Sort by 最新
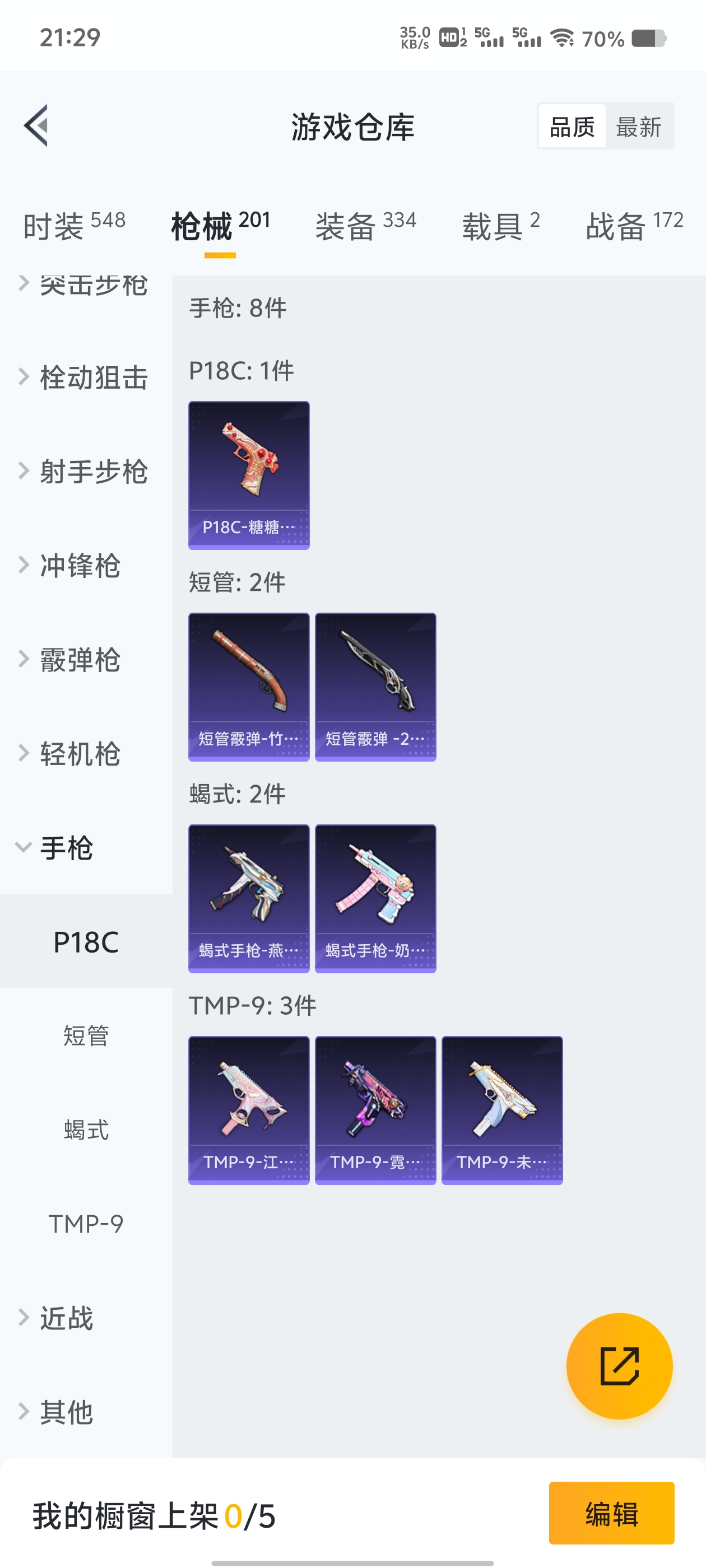 pos(638,127)
